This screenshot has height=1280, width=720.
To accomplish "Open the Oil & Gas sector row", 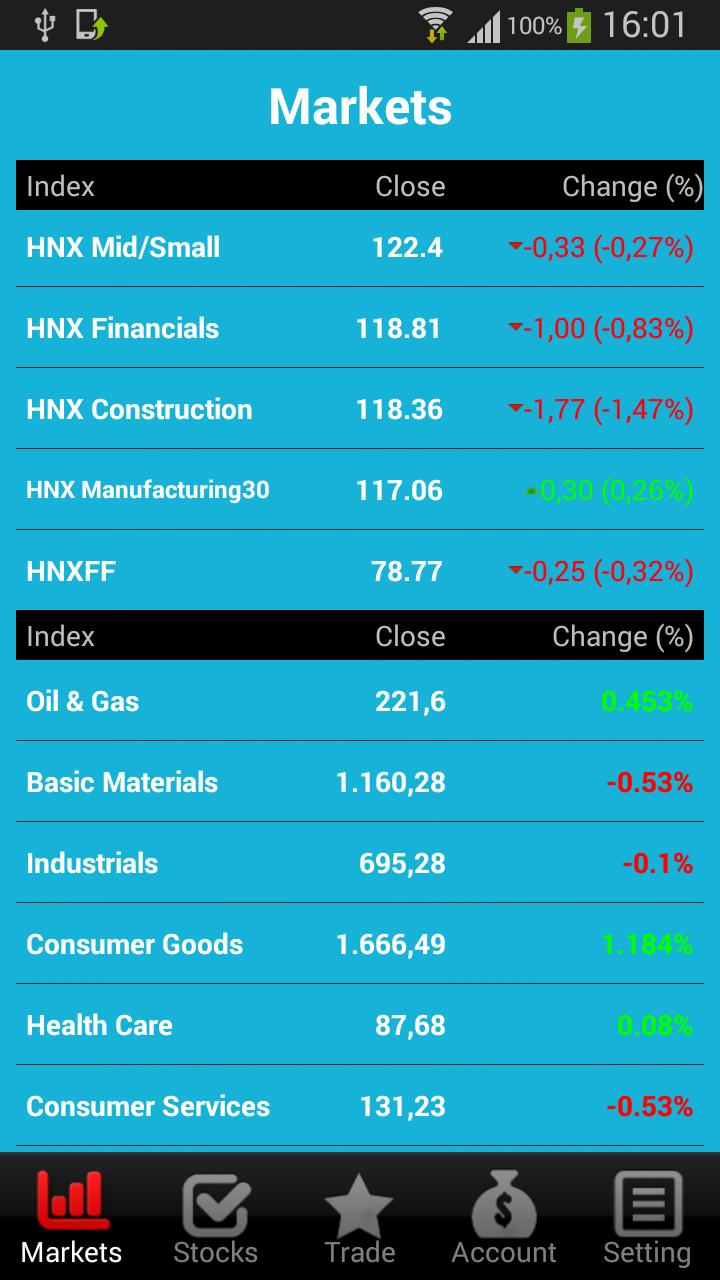I will click(360, 701).
